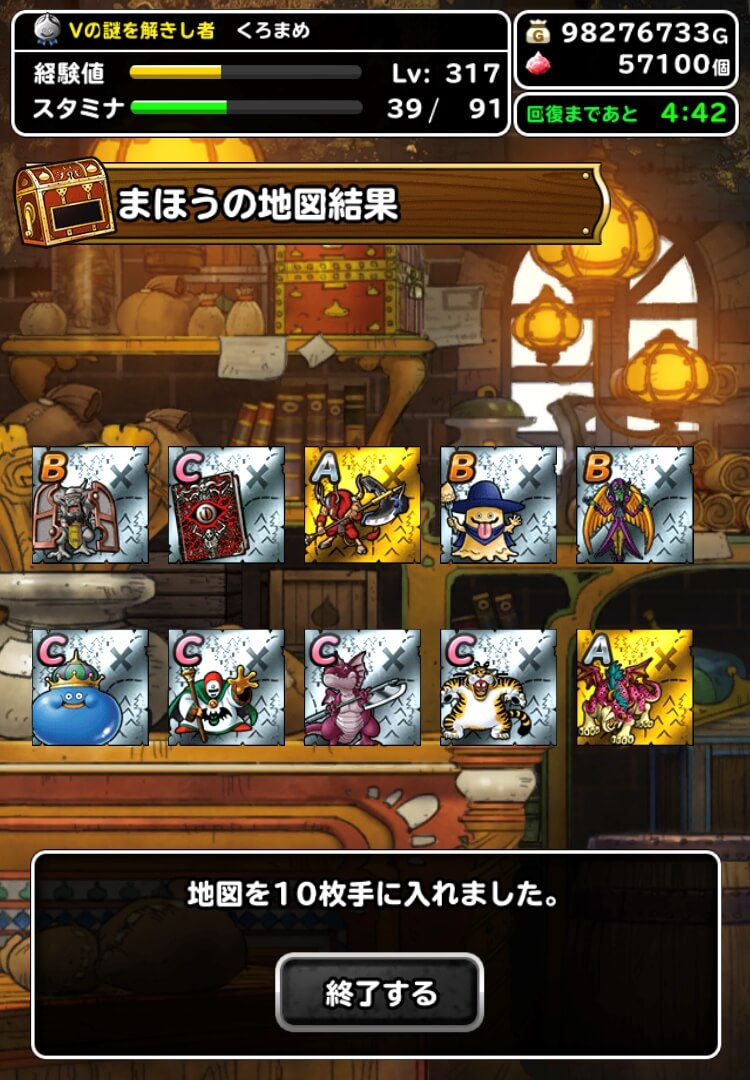Open the A-rank pink beast dragon map
This screenshot has width=750, height=1080.
click(634, 688)
